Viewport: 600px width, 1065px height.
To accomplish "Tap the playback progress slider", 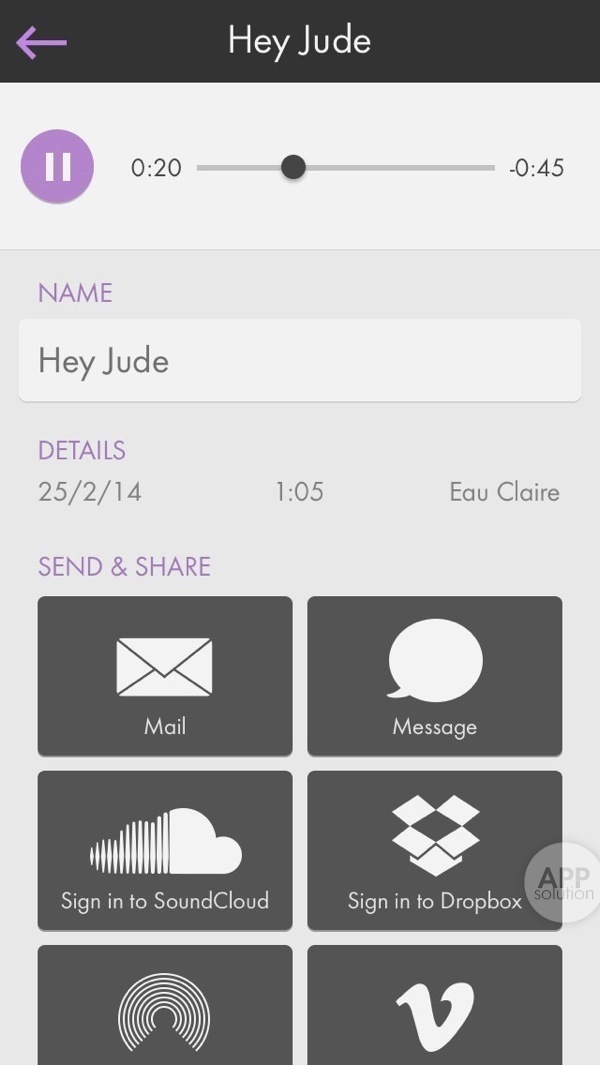I will (x=345, y=168).
